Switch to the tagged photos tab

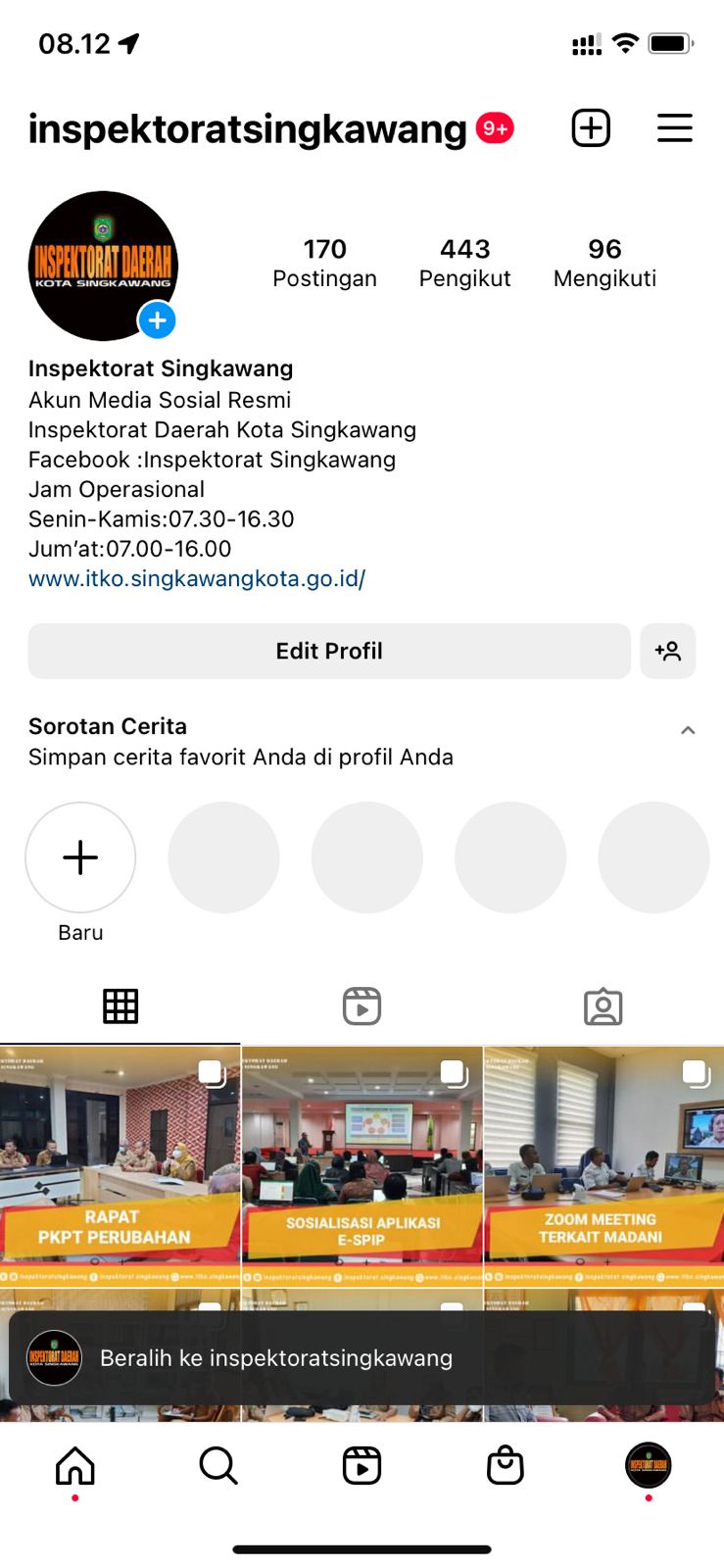pos(603,1006)
